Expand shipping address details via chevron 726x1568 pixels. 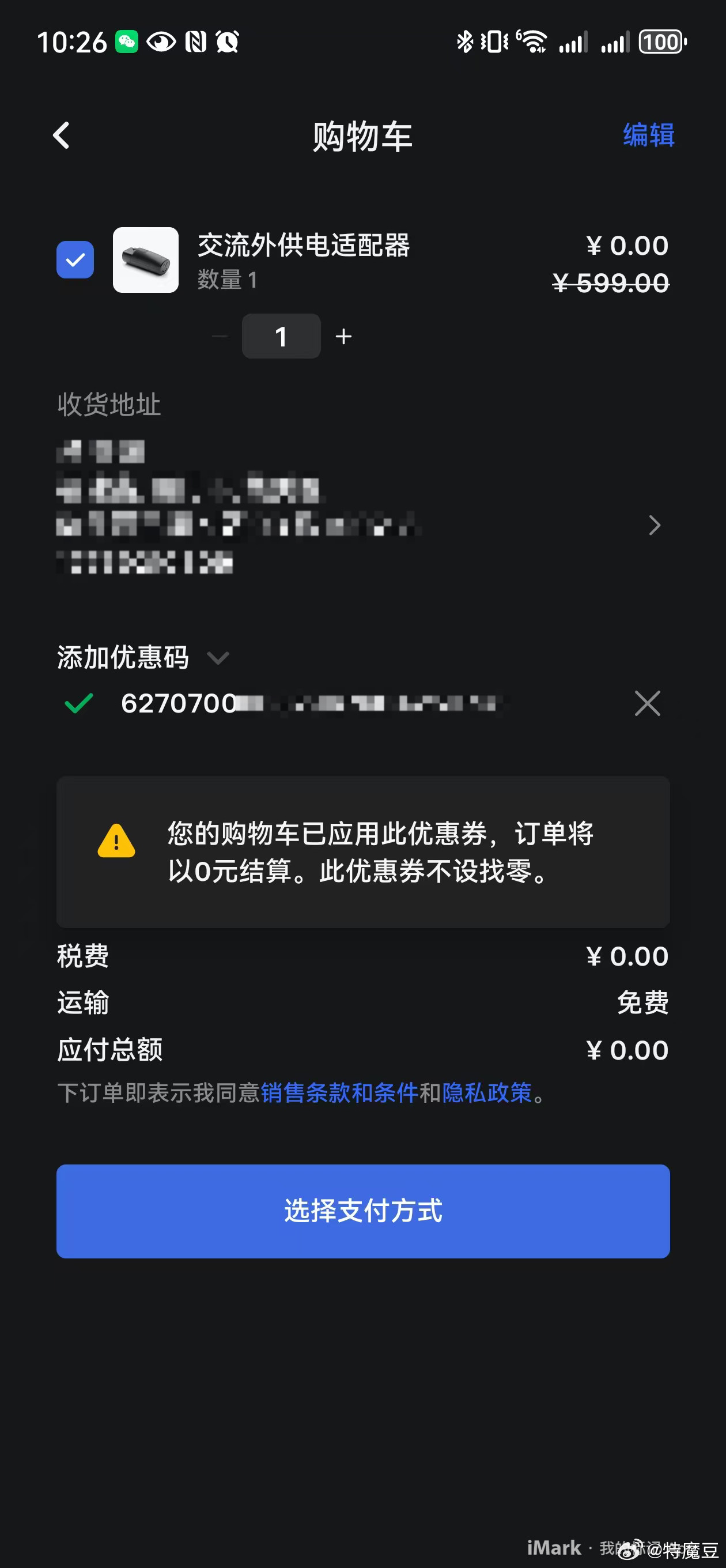(655, 525)
